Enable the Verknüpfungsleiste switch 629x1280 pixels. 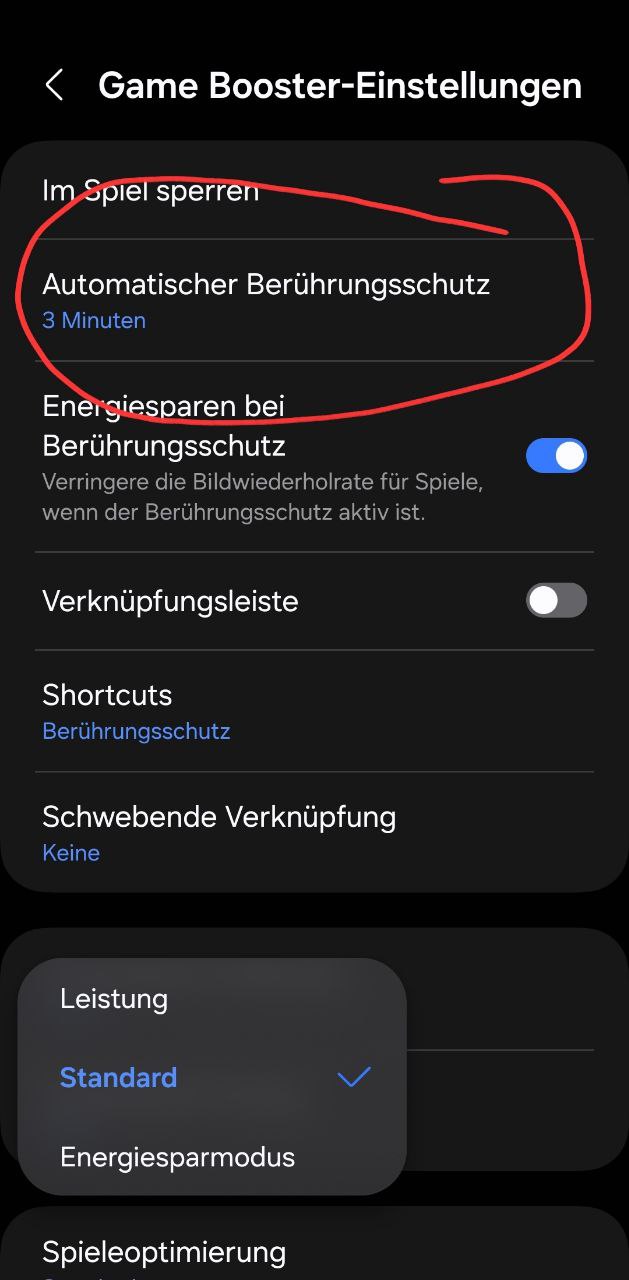(555, 601)
